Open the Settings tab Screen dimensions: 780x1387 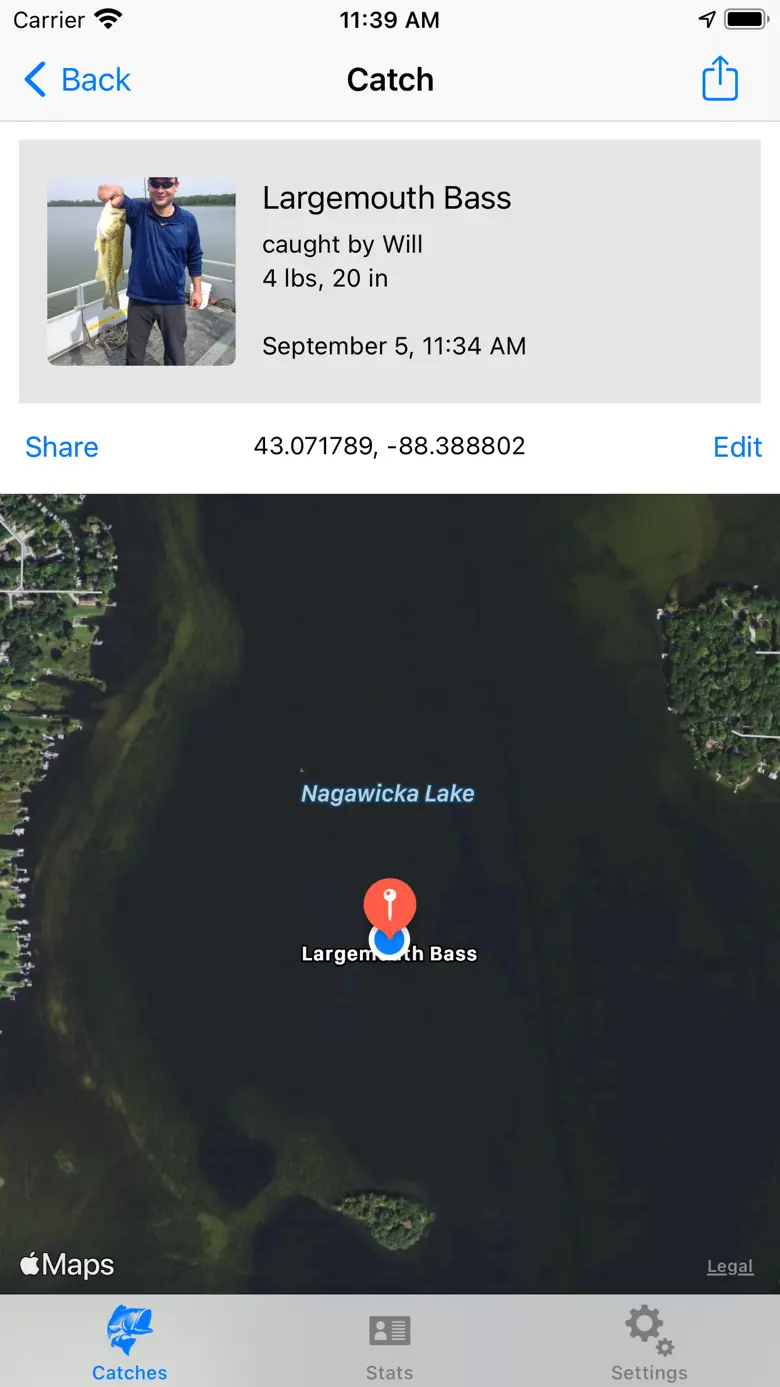[x=649, y=1343]
